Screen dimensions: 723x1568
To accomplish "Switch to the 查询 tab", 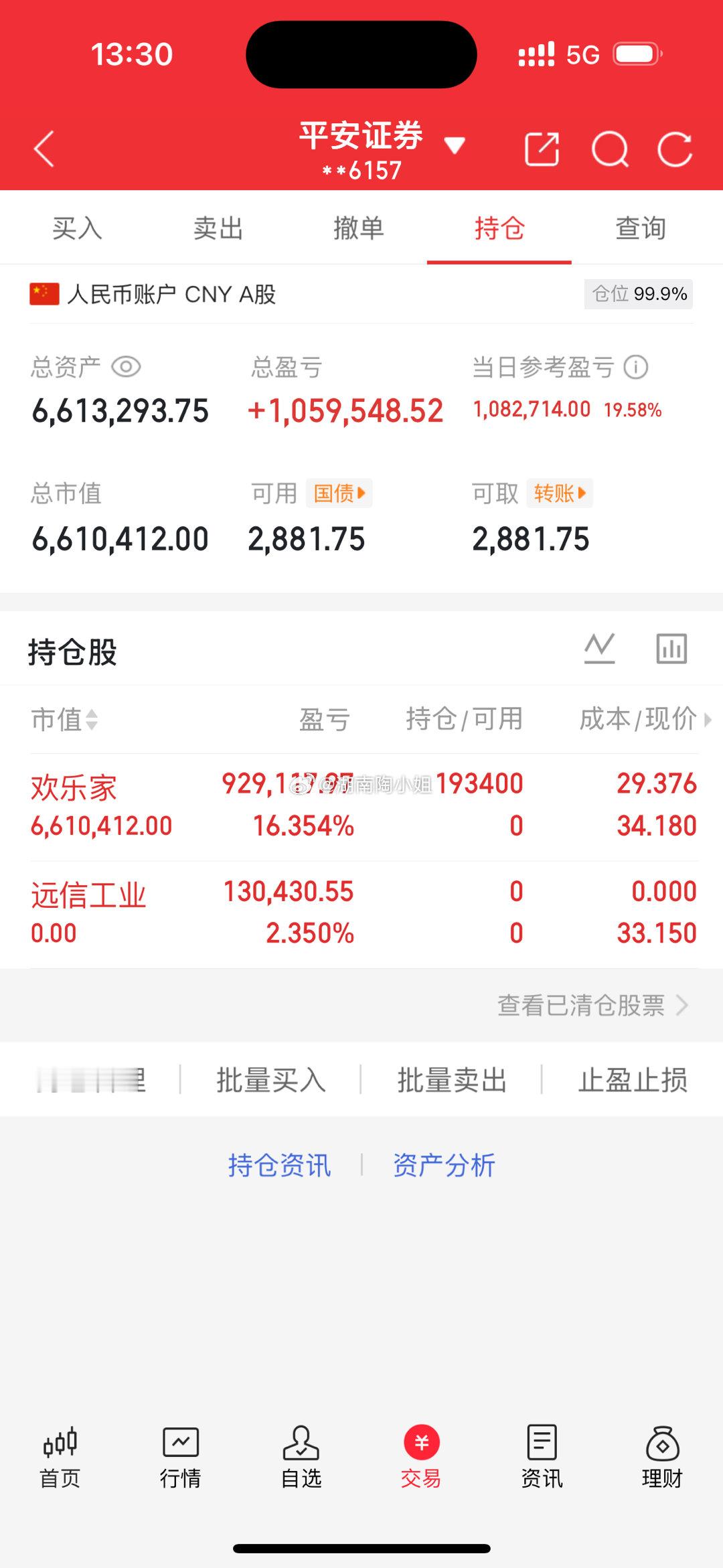I will (641, 228).
